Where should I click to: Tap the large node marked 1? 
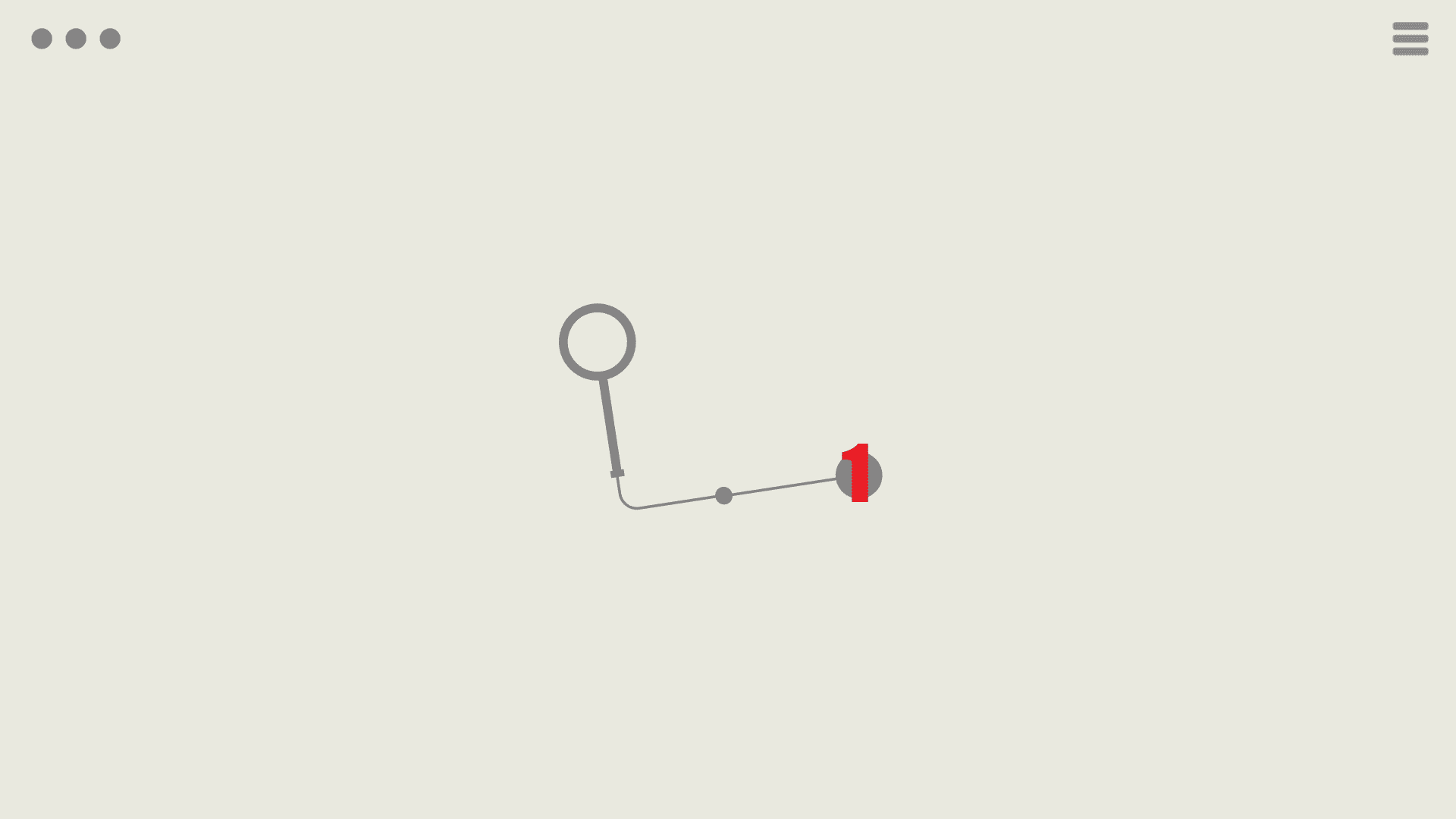858,475
